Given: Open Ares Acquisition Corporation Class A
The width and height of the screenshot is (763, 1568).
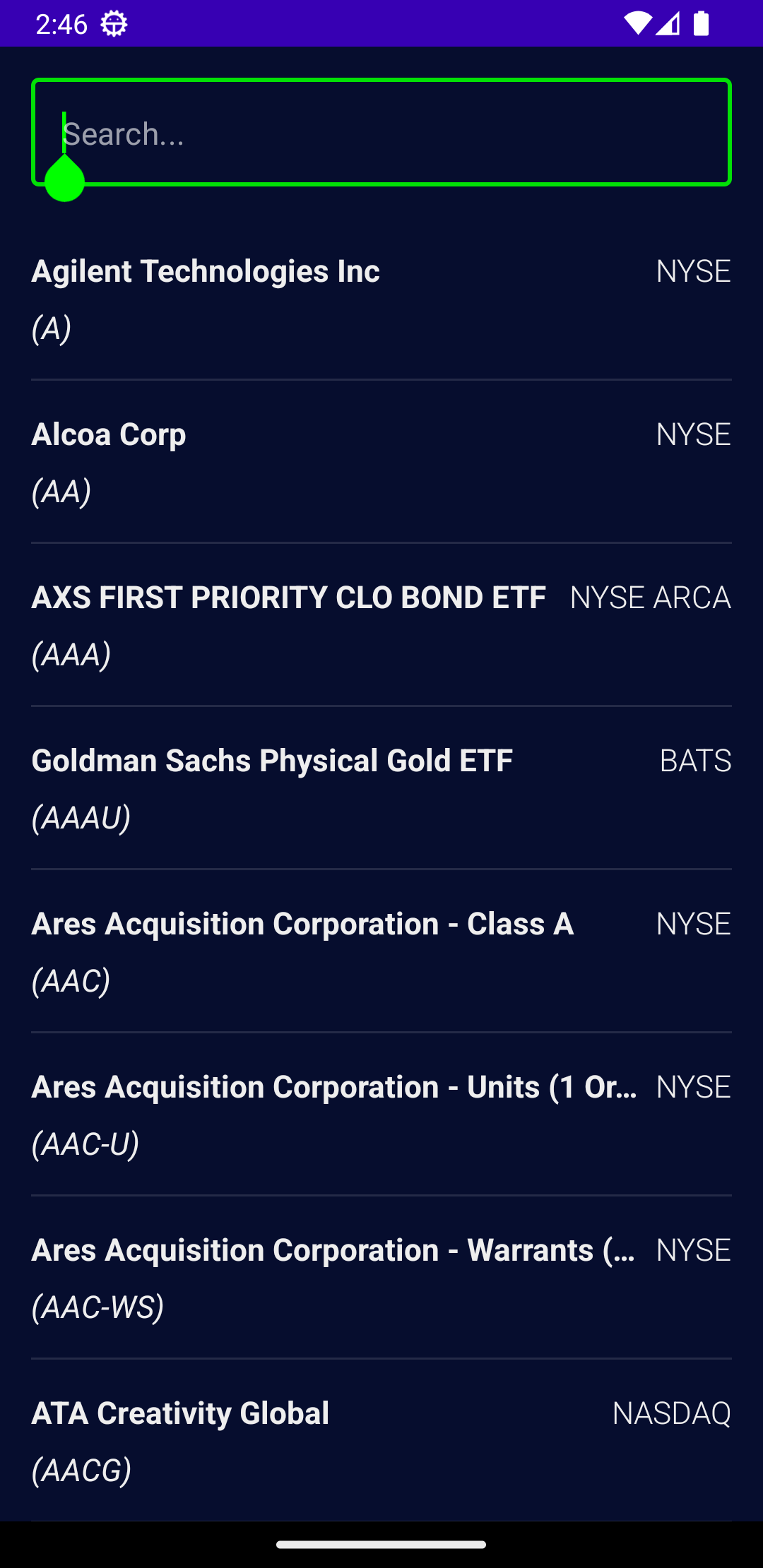Looking at the screenshot, I should 381,952.
